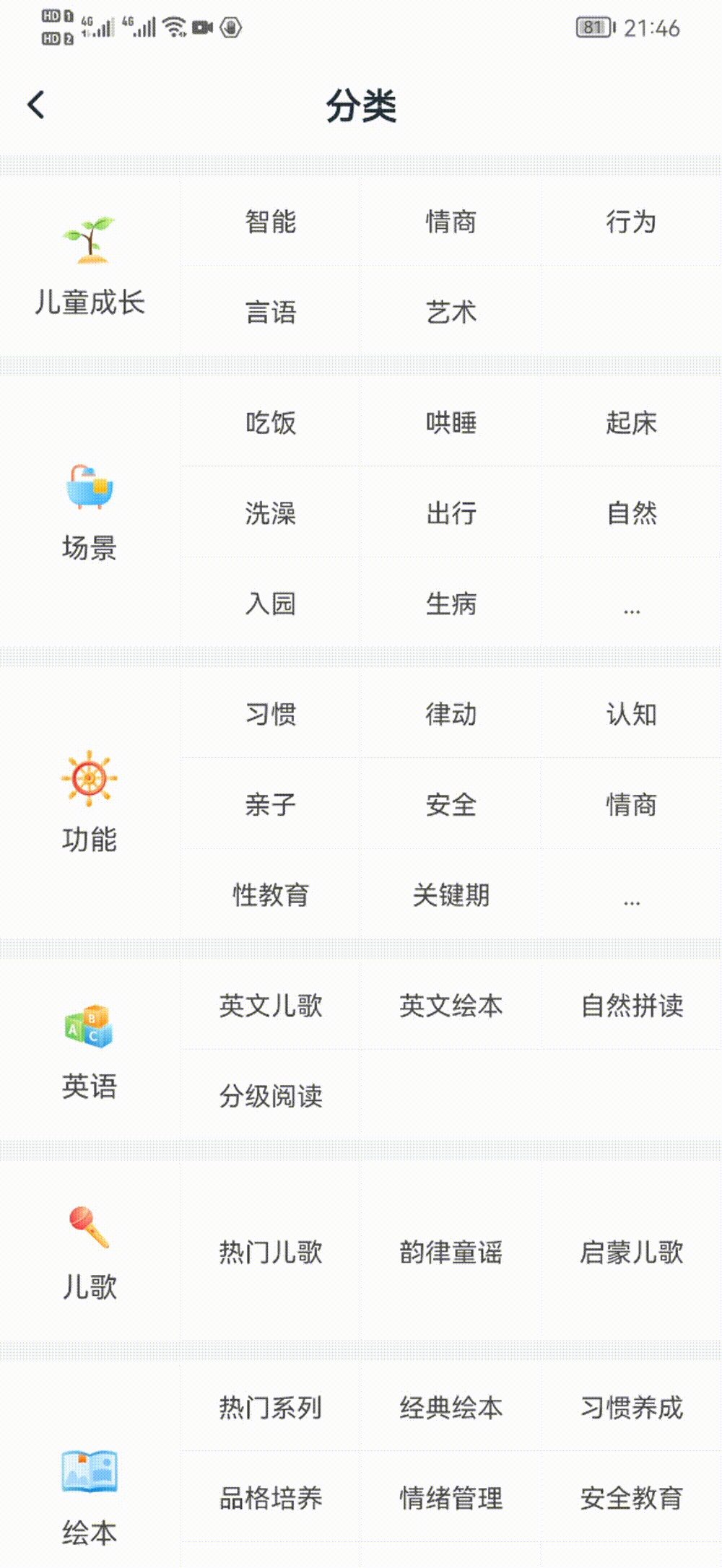Viewport: 722px width, 1568px height.
Task: Open the 安全 function category
Action: point(451,805)
